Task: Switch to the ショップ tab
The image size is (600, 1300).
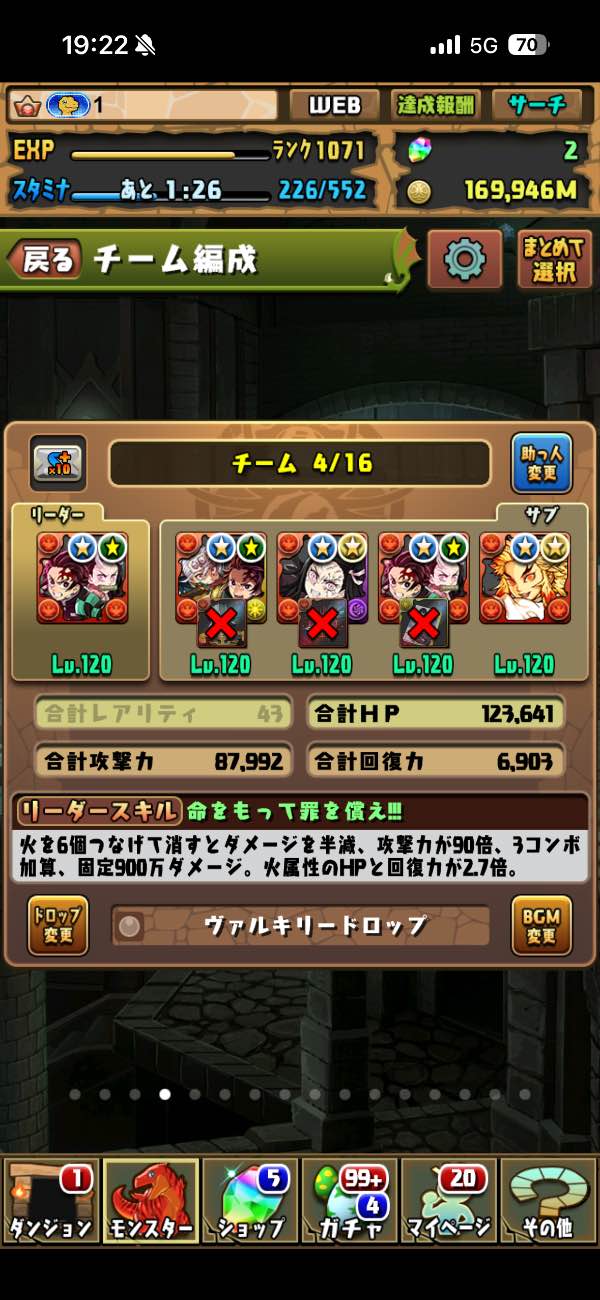Action: (x=250, y=1200)
